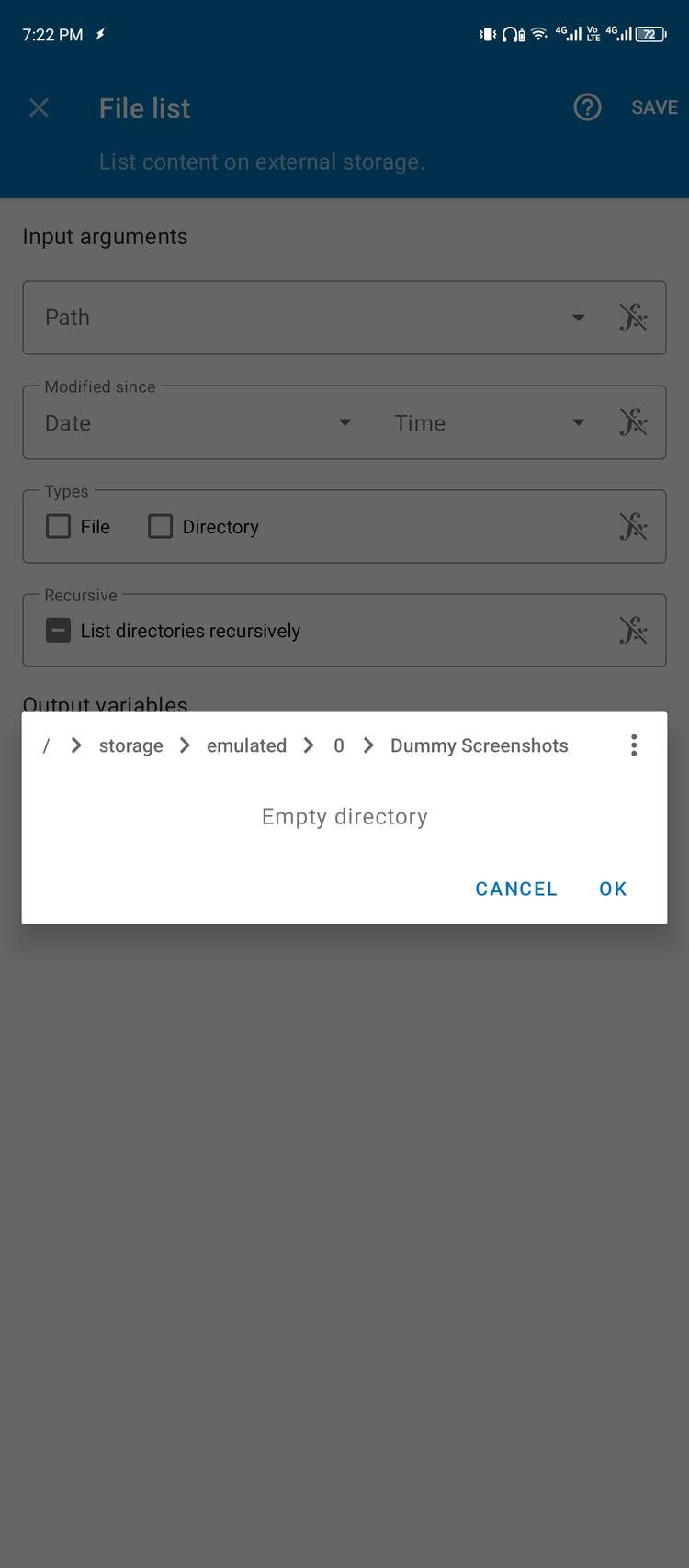Expand the Date dropdown under Modified since
The width and height of the screenshot is (689, 1568).
344,422
